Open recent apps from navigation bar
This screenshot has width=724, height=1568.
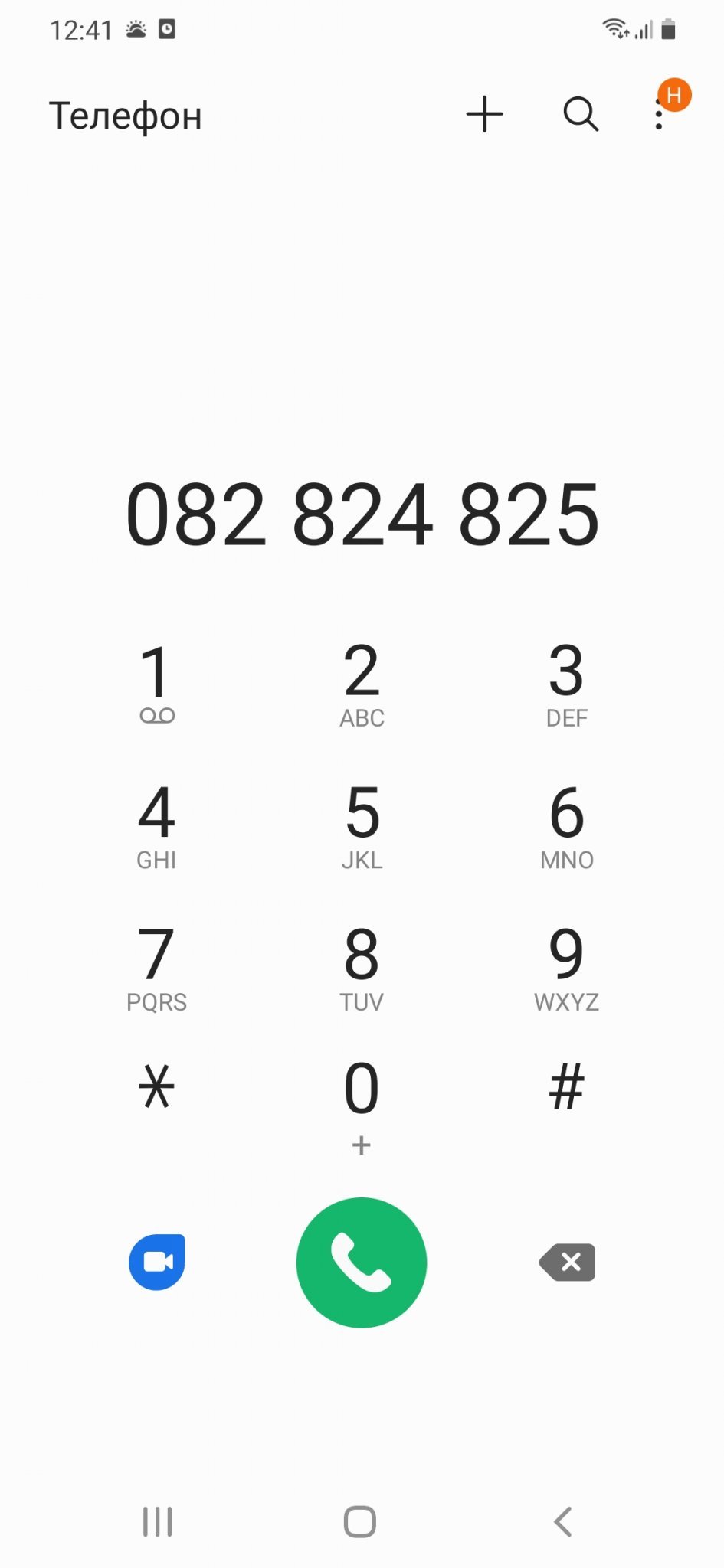[157, 1521]
